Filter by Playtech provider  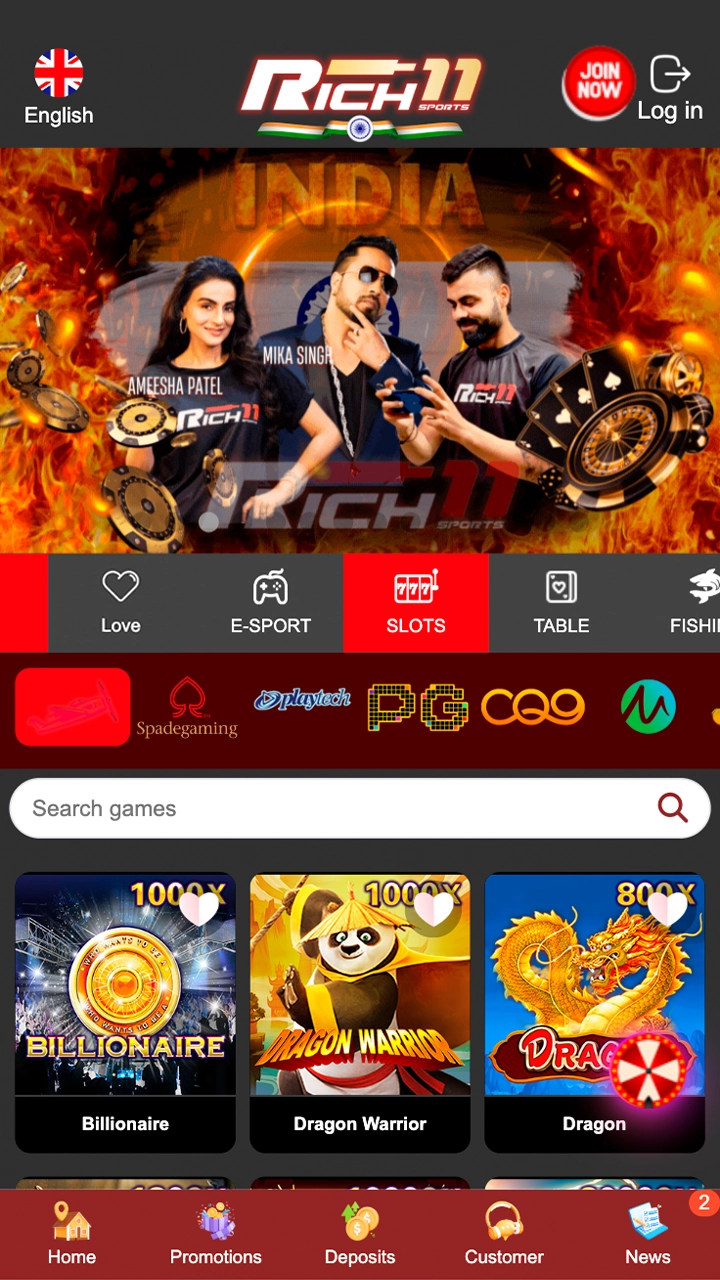point(302,700)
